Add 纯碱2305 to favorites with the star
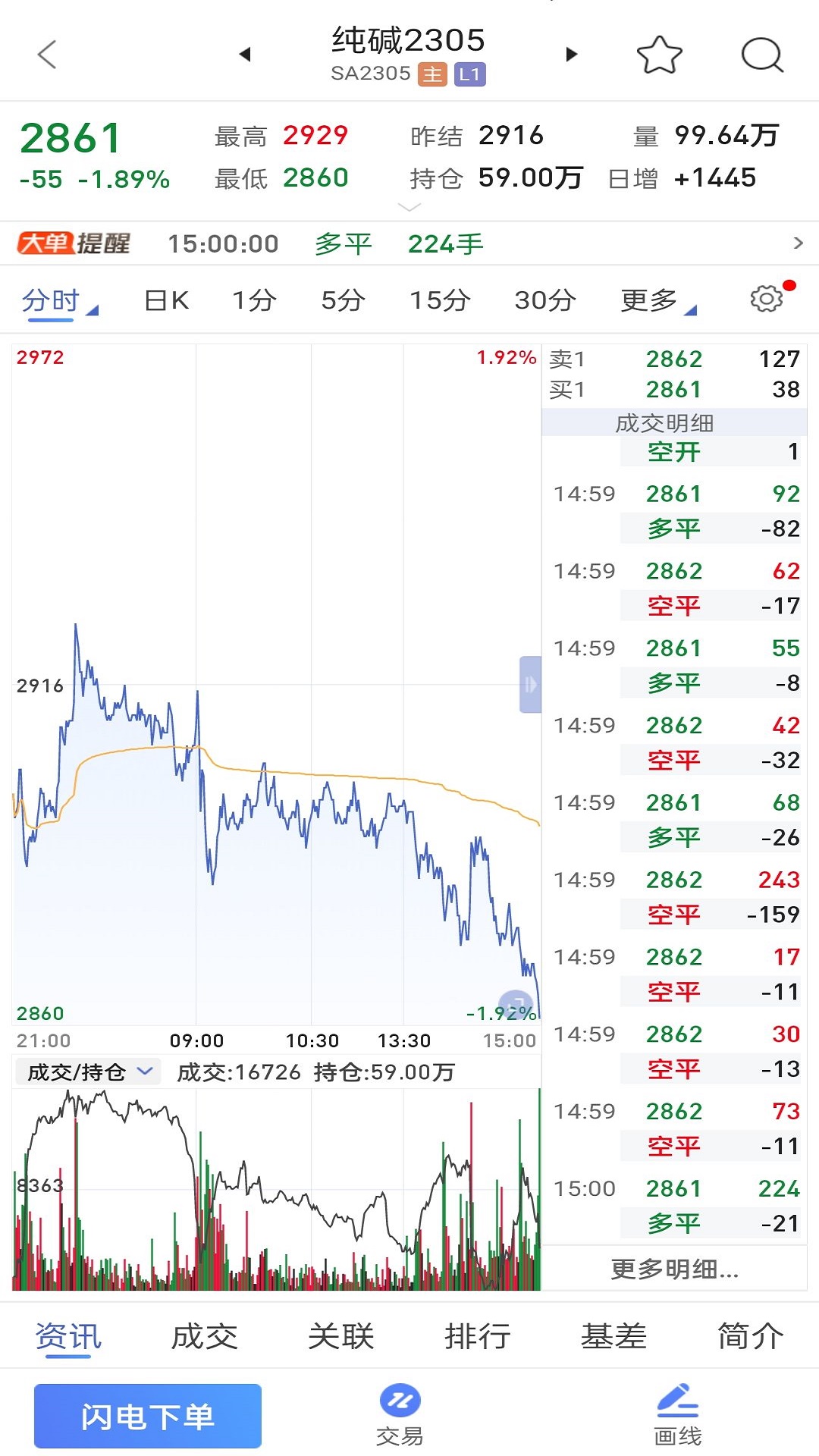819x1456 pixels. pyautogui.click(x=659, y=55)
